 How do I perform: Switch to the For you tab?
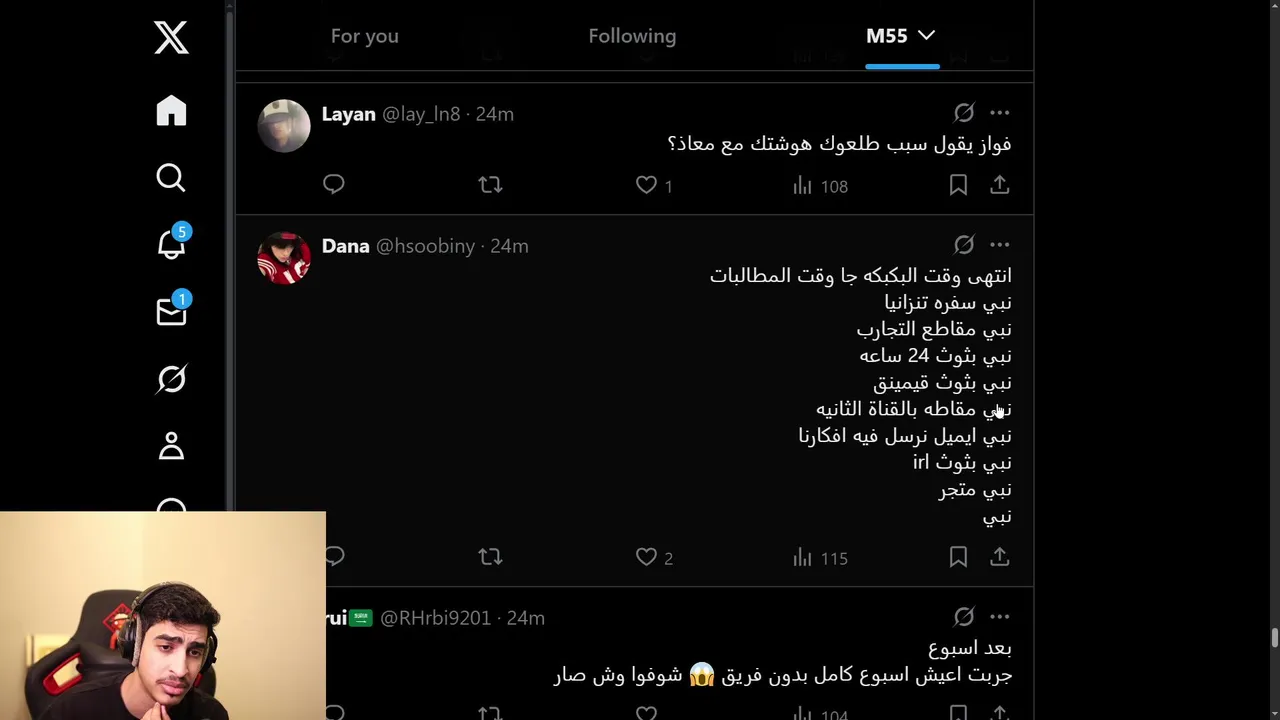[364, 36]
